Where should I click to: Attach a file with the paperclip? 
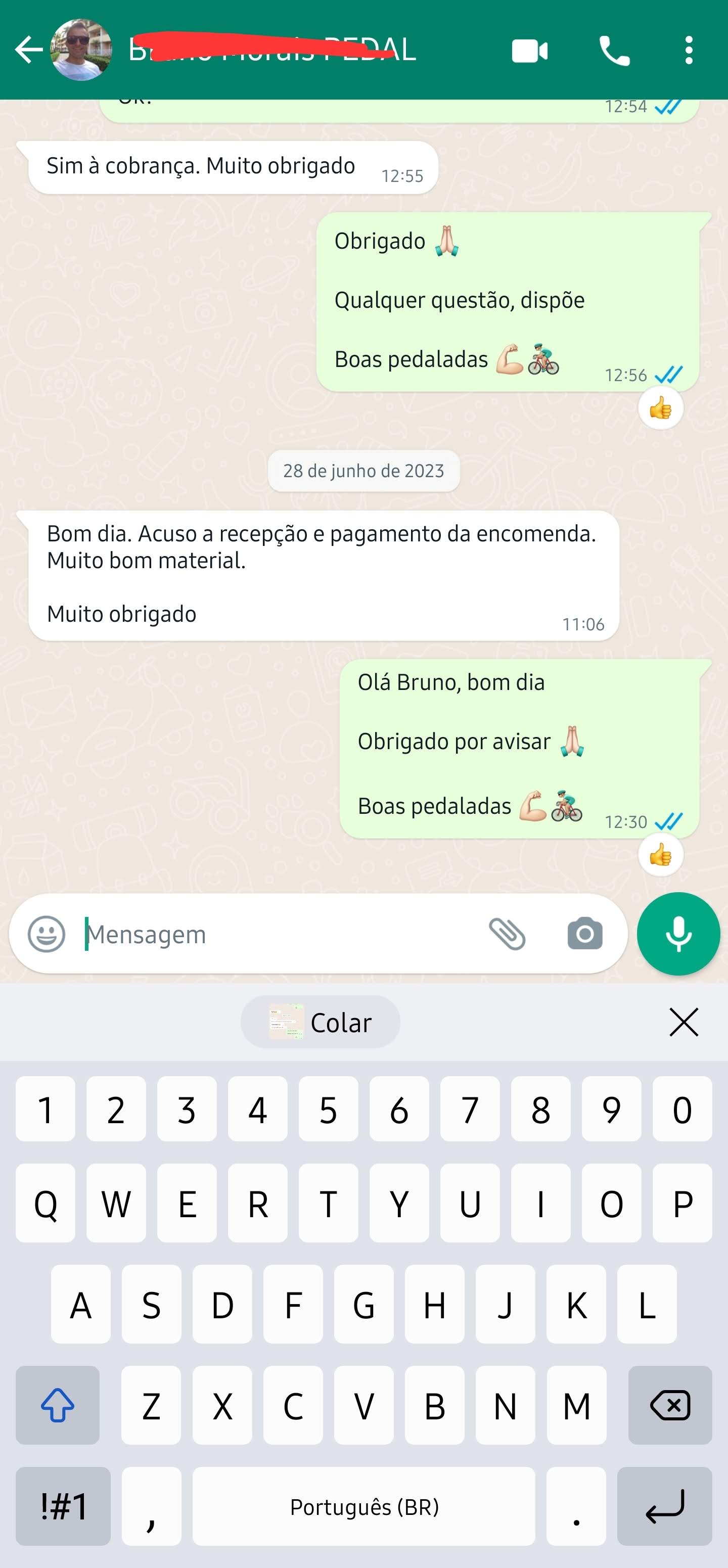(x=507, y=934)
